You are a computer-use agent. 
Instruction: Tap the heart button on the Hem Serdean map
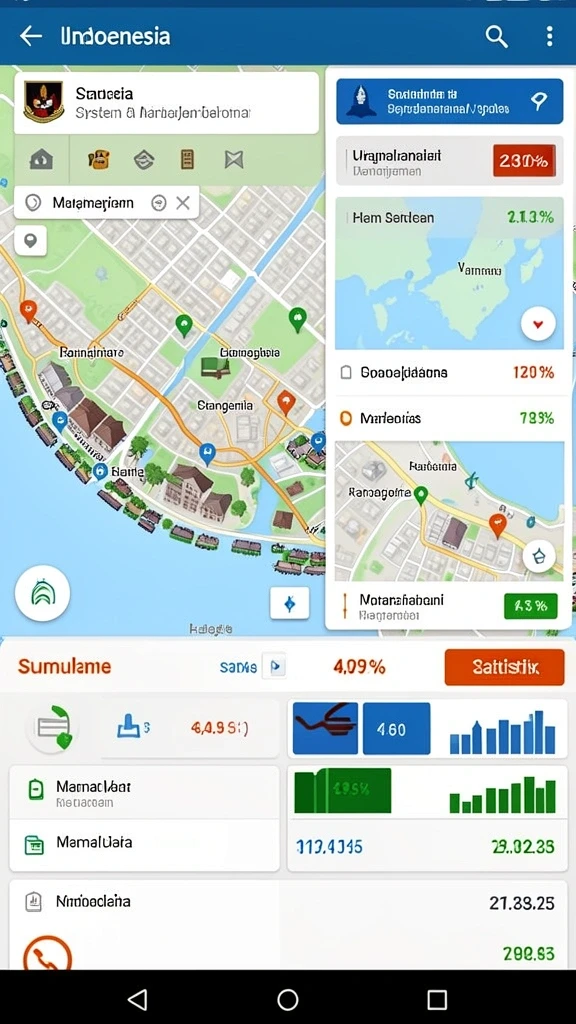(x=538, y=323)
